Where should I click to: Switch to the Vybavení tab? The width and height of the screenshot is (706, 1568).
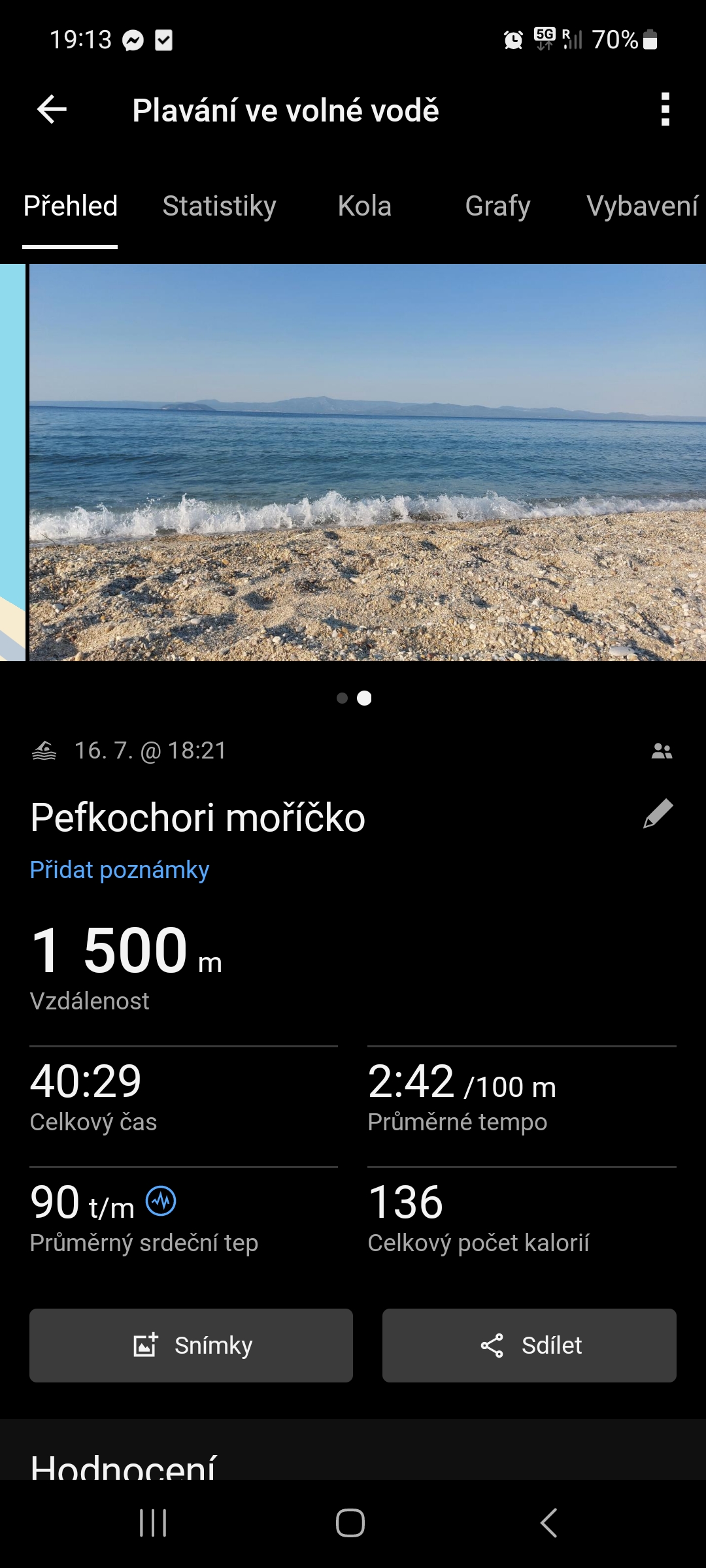point(642,206)
